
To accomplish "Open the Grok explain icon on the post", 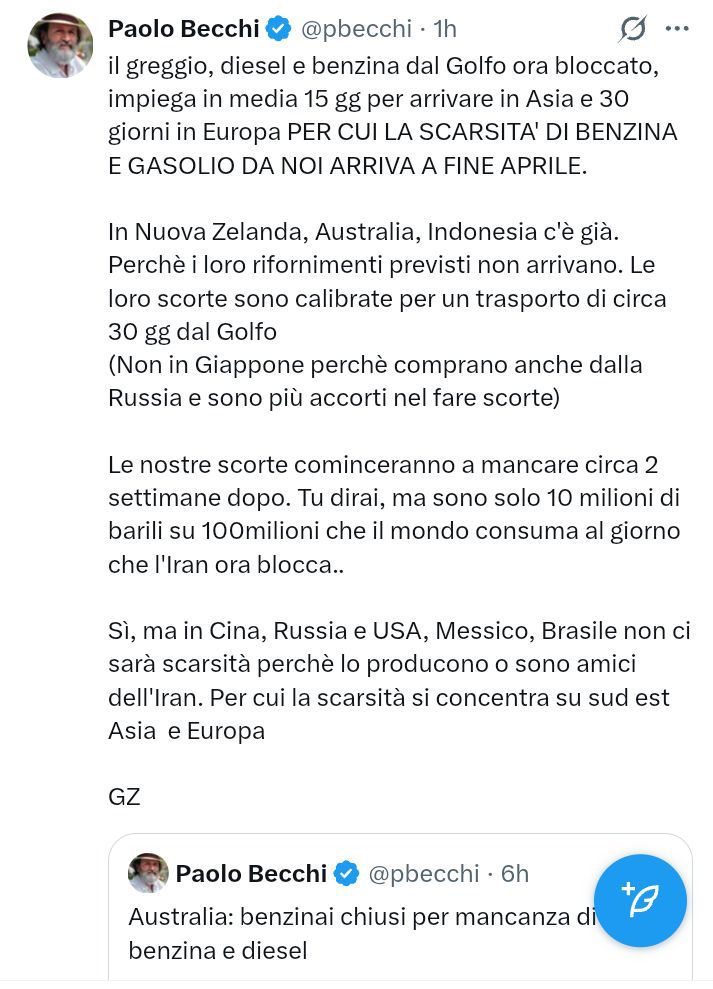I will click(x=632, y=29).
